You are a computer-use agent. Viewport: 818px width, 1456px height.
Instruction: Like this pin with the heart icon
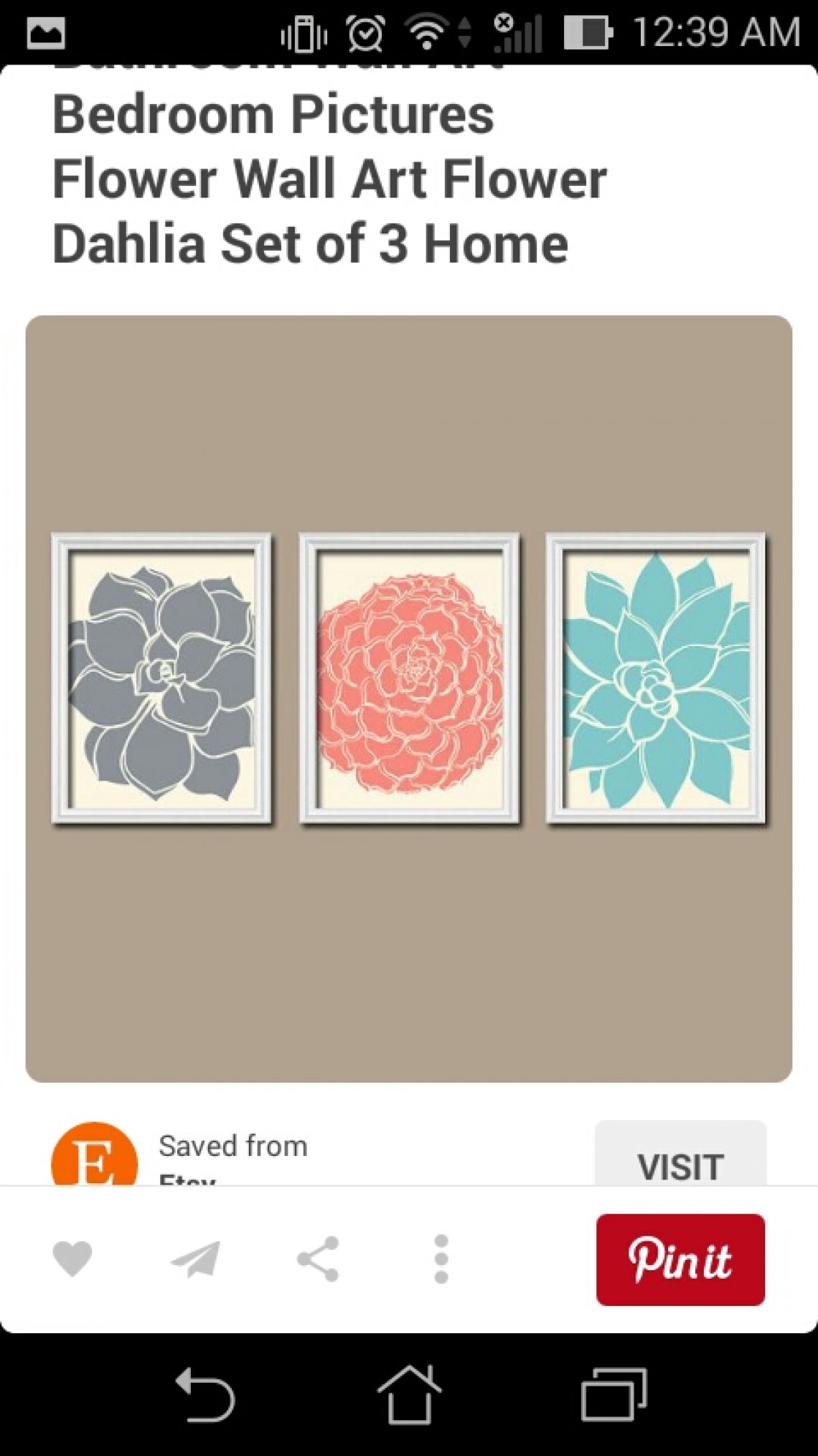72,1259
